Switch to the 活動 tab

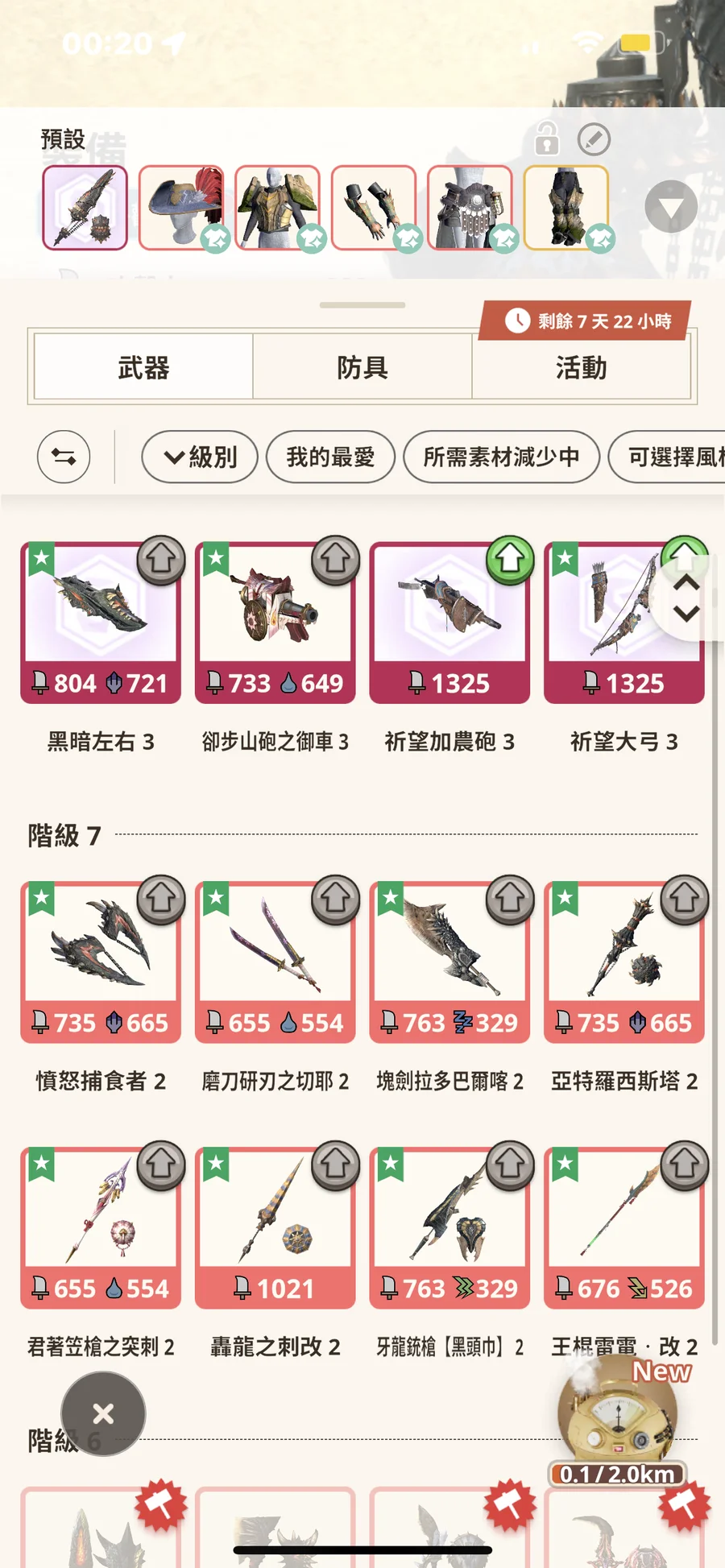click(581, 368)
